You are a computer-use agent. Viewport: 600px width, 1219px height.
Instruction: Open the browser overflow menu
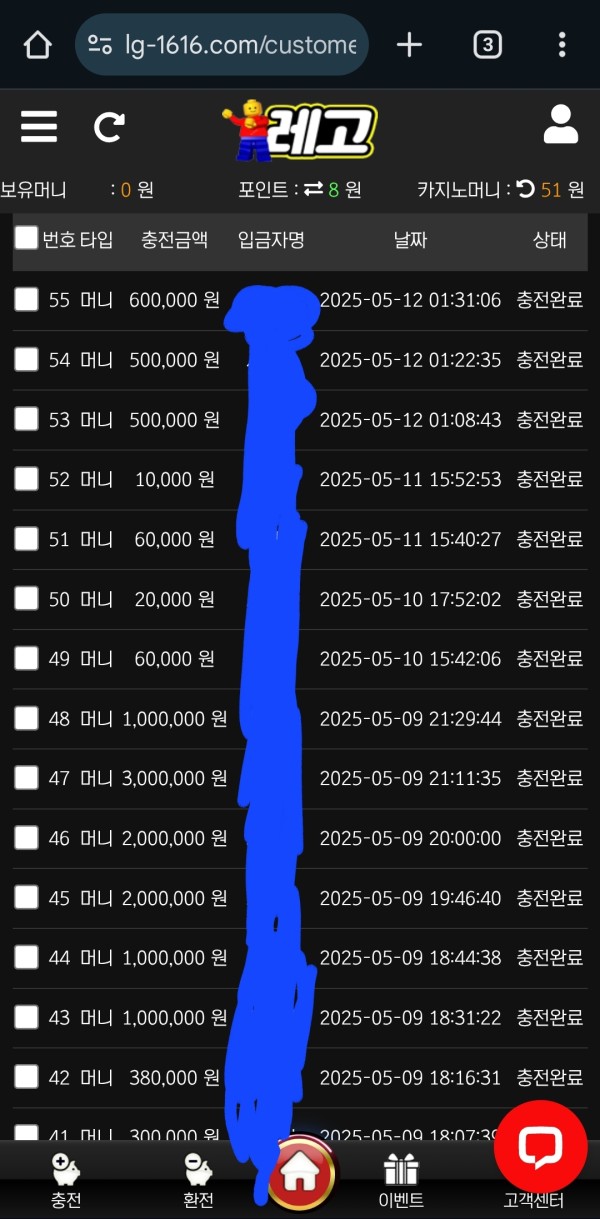(x=562, y=45)
